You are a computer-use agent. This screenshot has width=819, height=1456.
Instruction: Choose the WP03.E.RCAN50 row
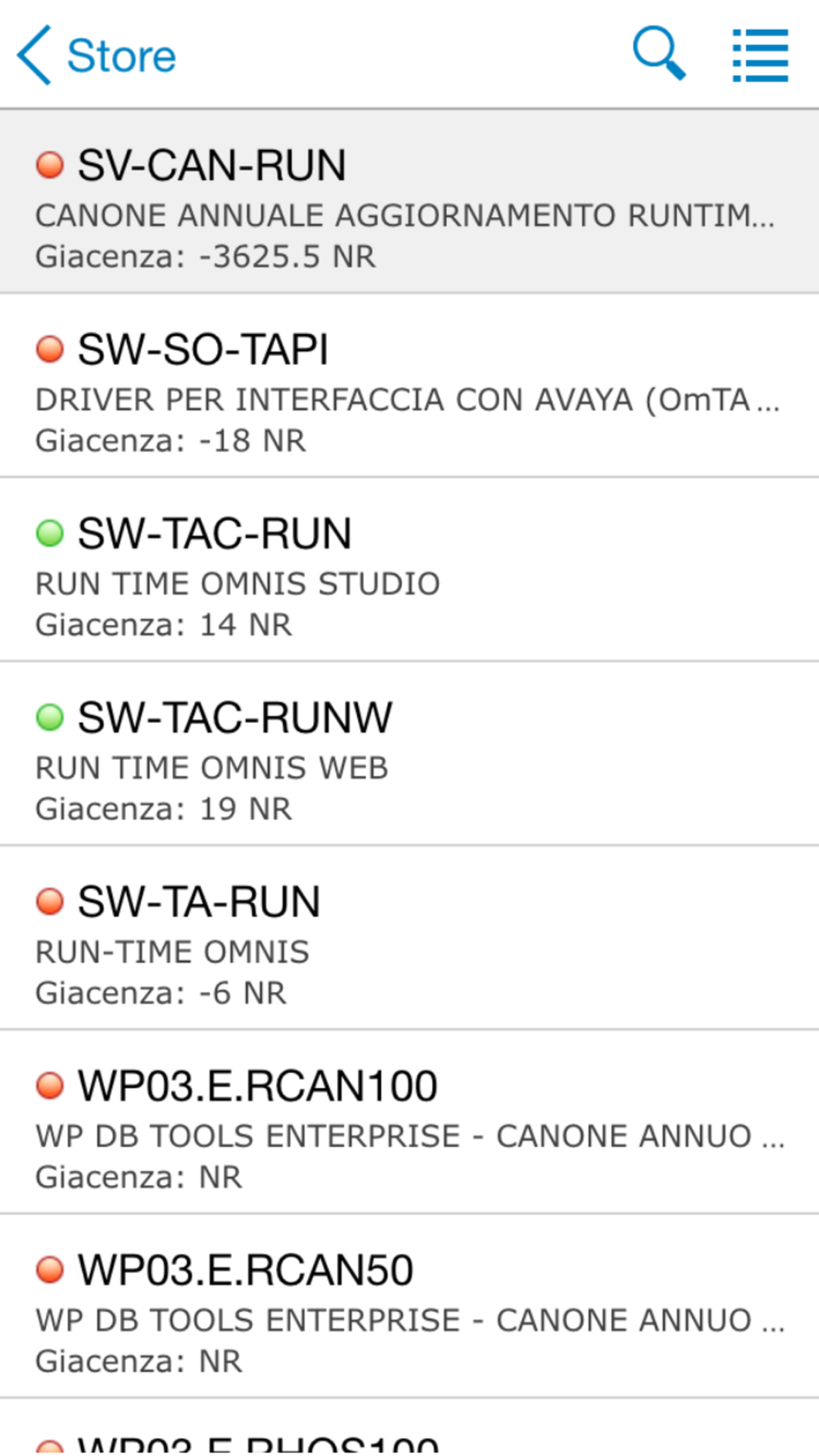(x=409, y=1307)
